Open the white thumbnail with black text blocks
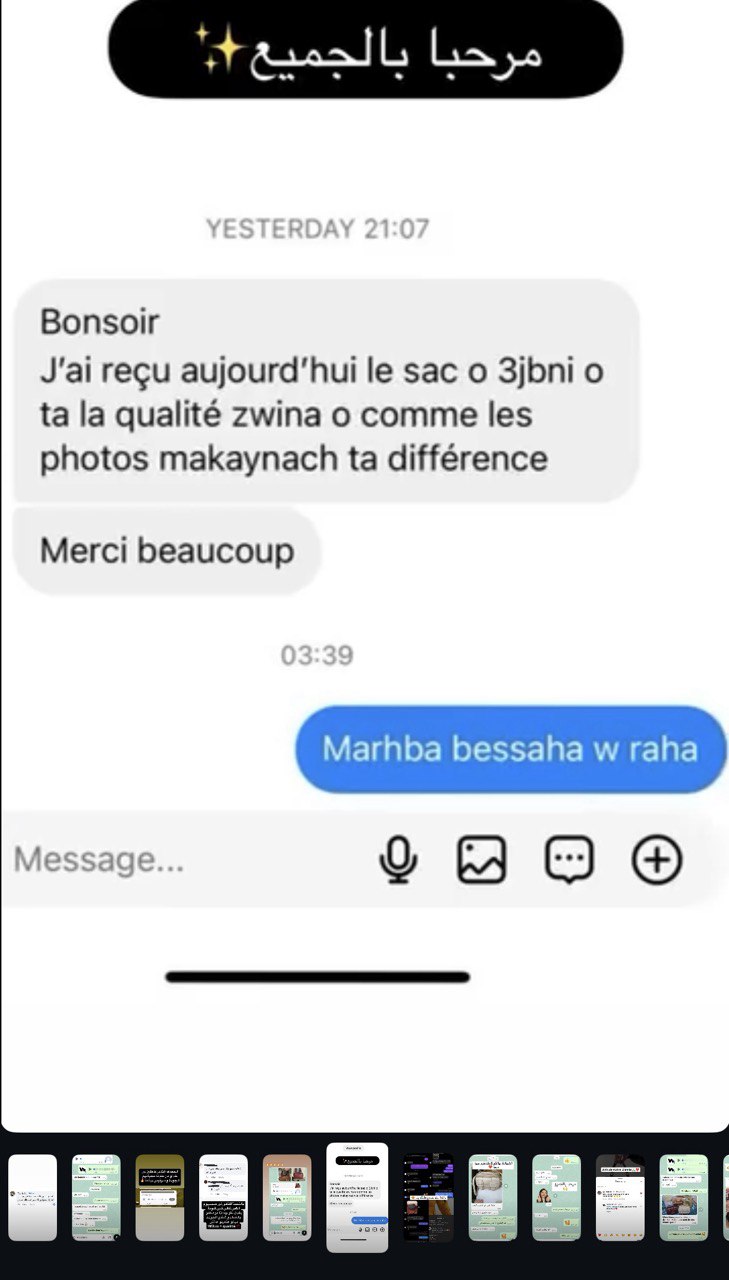729x1280 pixels. tap(223, 1197)
